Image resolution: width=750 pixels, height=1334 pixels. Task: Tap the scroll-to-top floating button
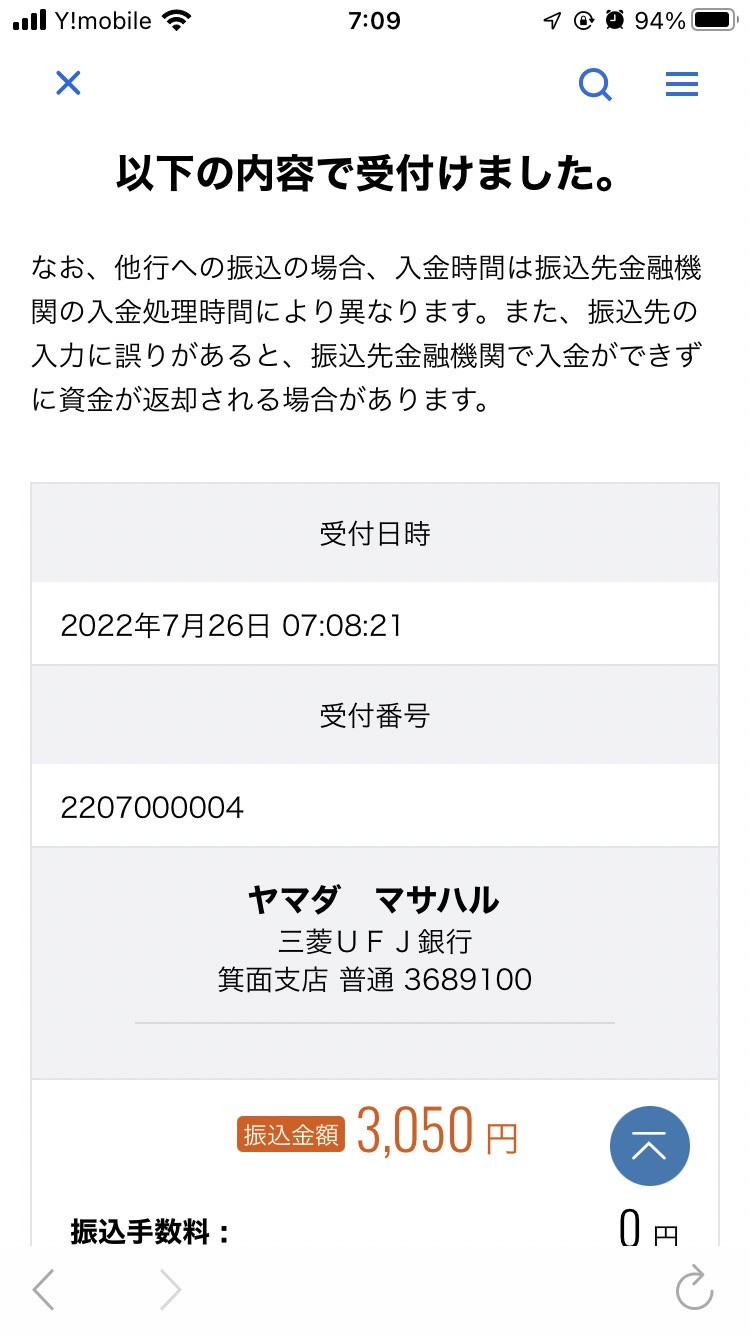click(x=650, y=1146)
